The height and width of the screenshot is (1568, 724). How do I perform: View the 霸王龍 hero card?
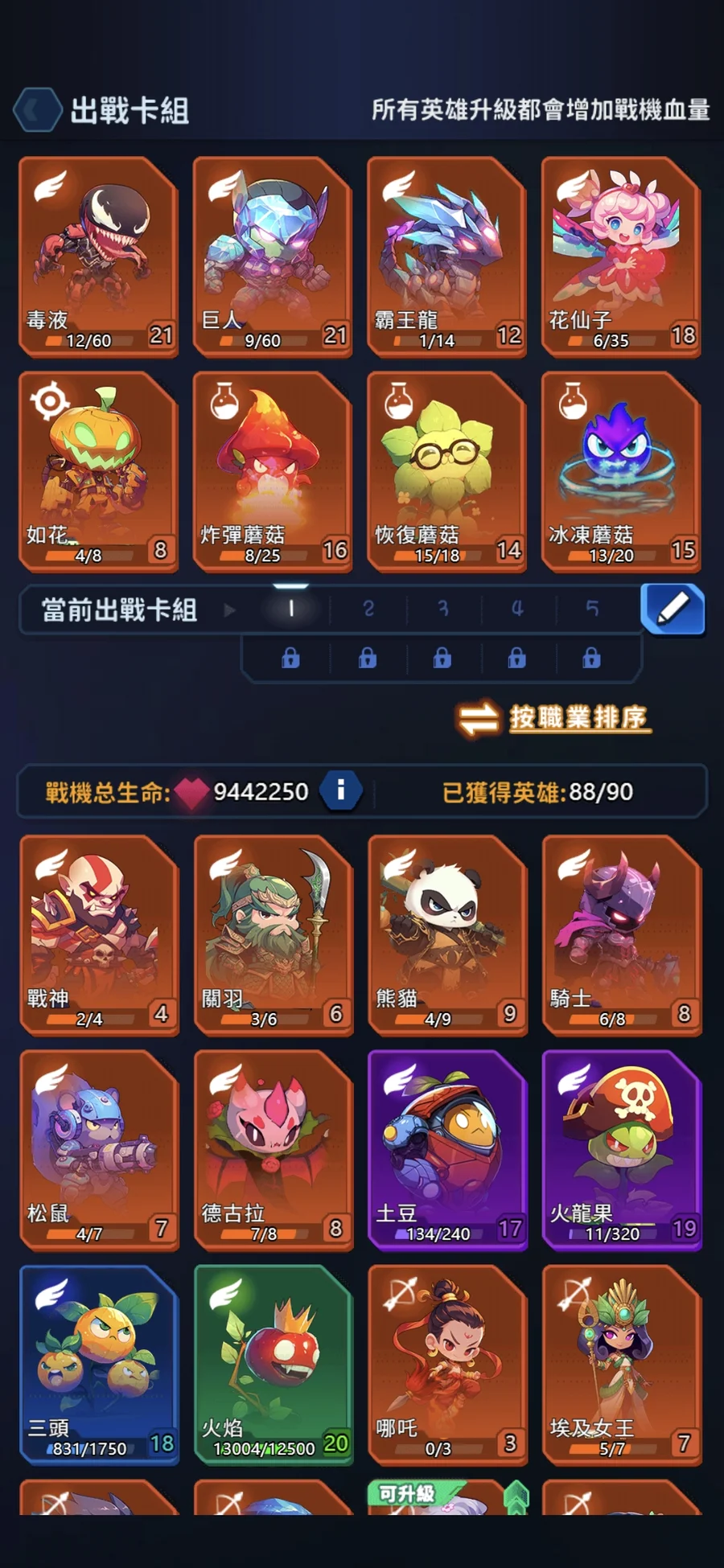446,256
